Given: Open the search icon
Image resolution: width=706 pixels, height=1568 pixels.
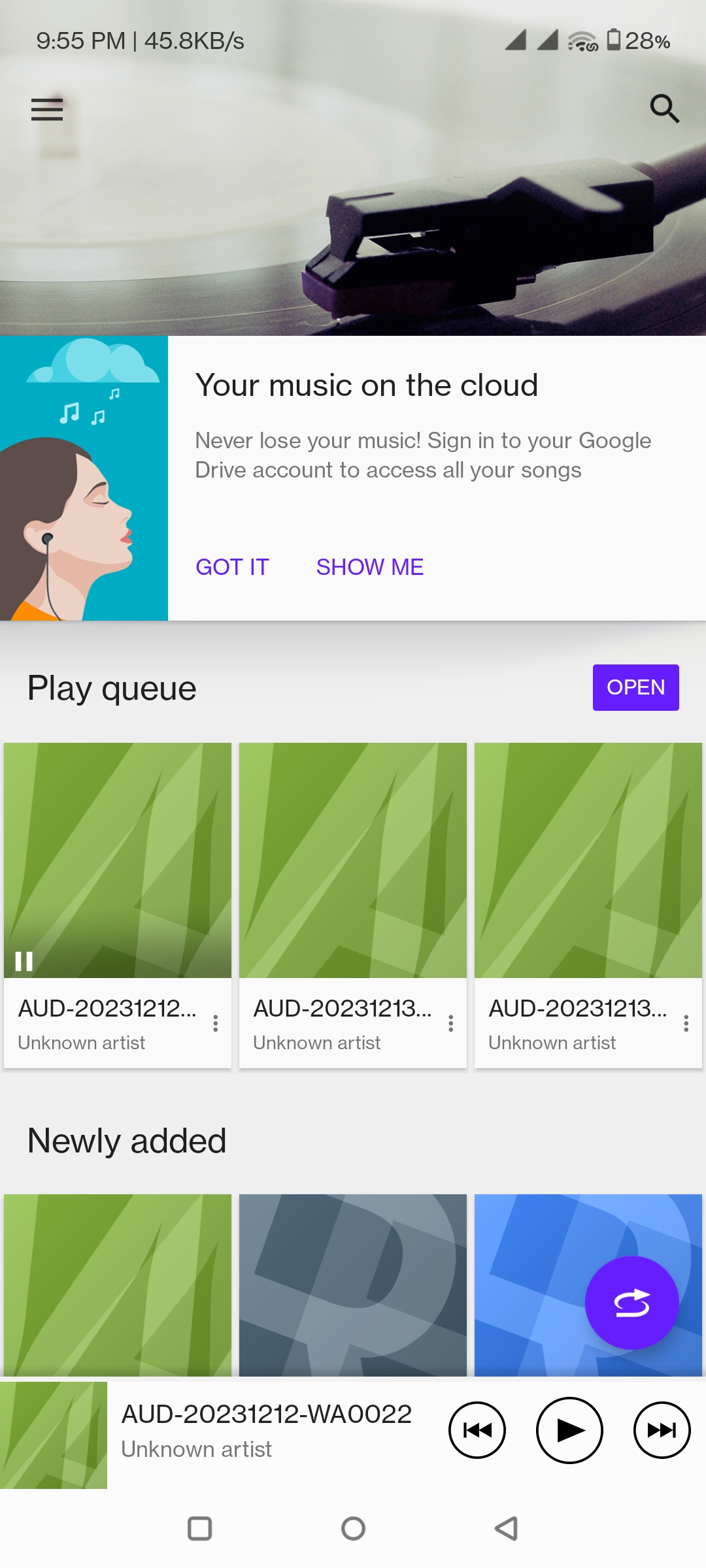Looking at the screenshot, I should point(664,108).
